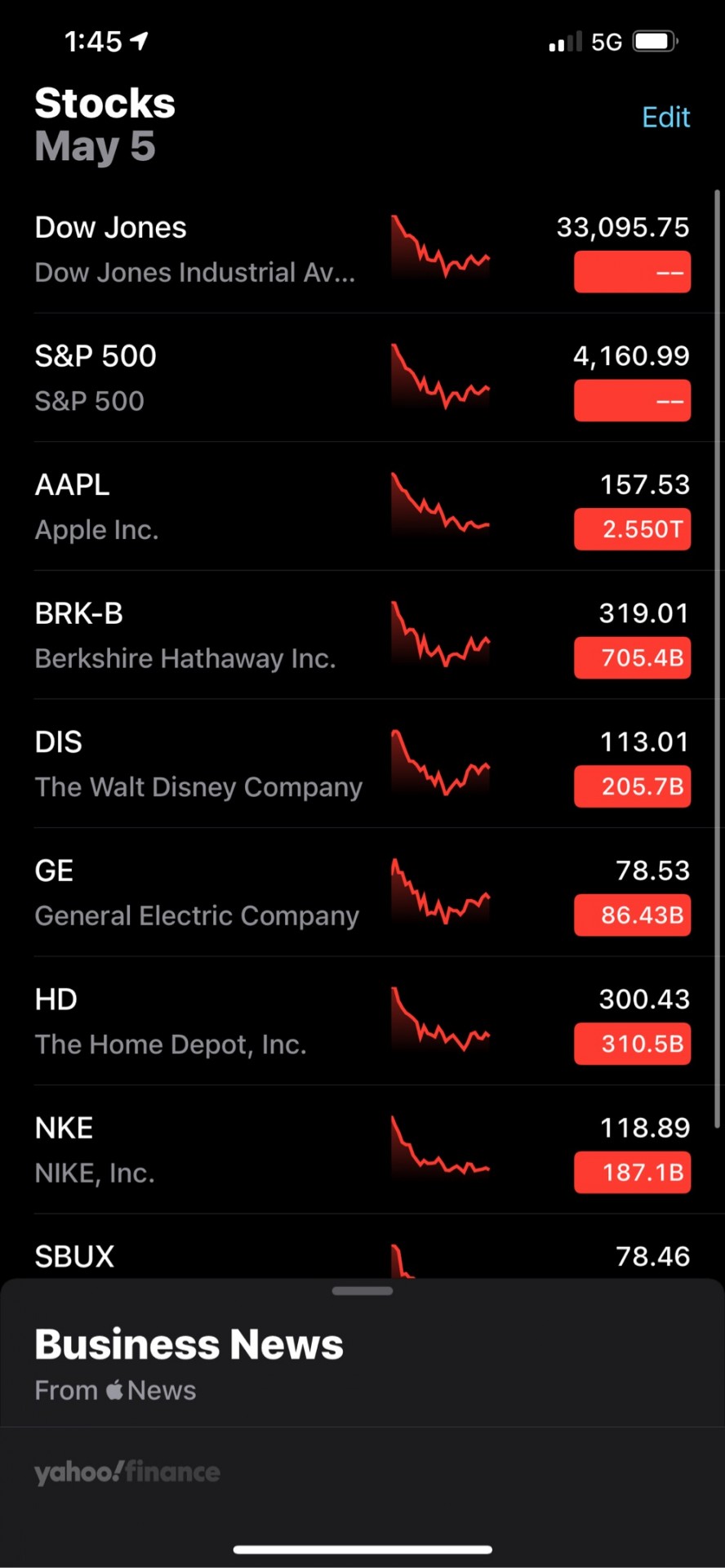Open GE General Electric details

click(362, 892)
